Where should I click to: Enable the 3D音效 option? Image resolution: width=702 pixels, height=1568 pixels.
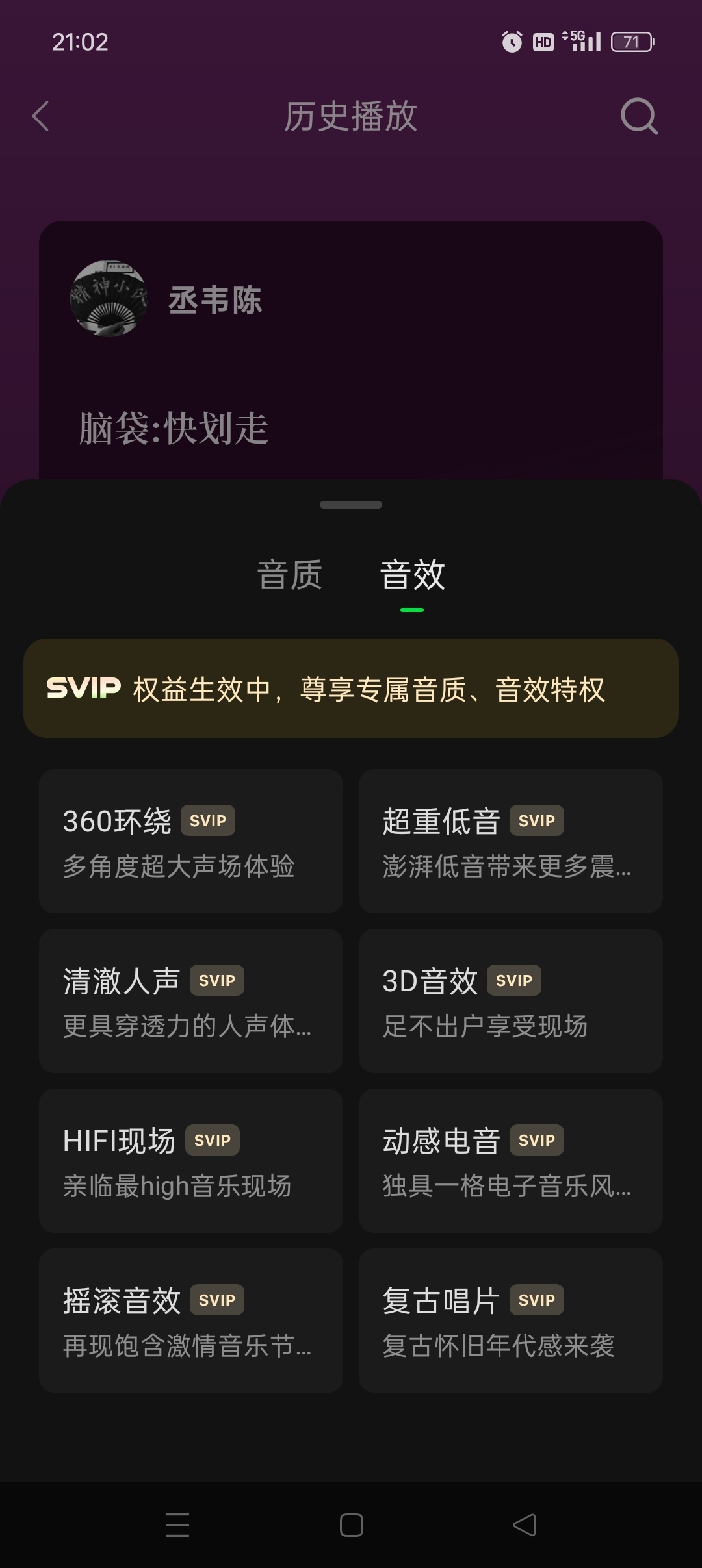point(511,1001)
